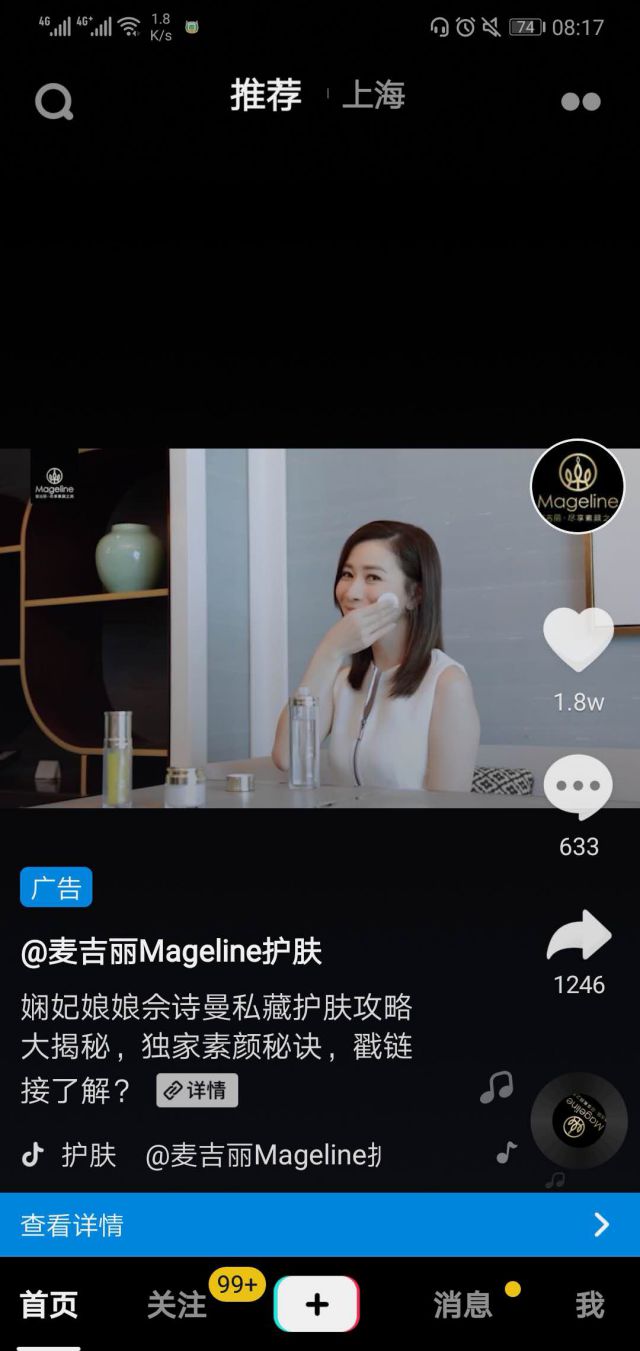Open the spinning music disc
Screen dimensions: 640x1351
click(577, 1123)
